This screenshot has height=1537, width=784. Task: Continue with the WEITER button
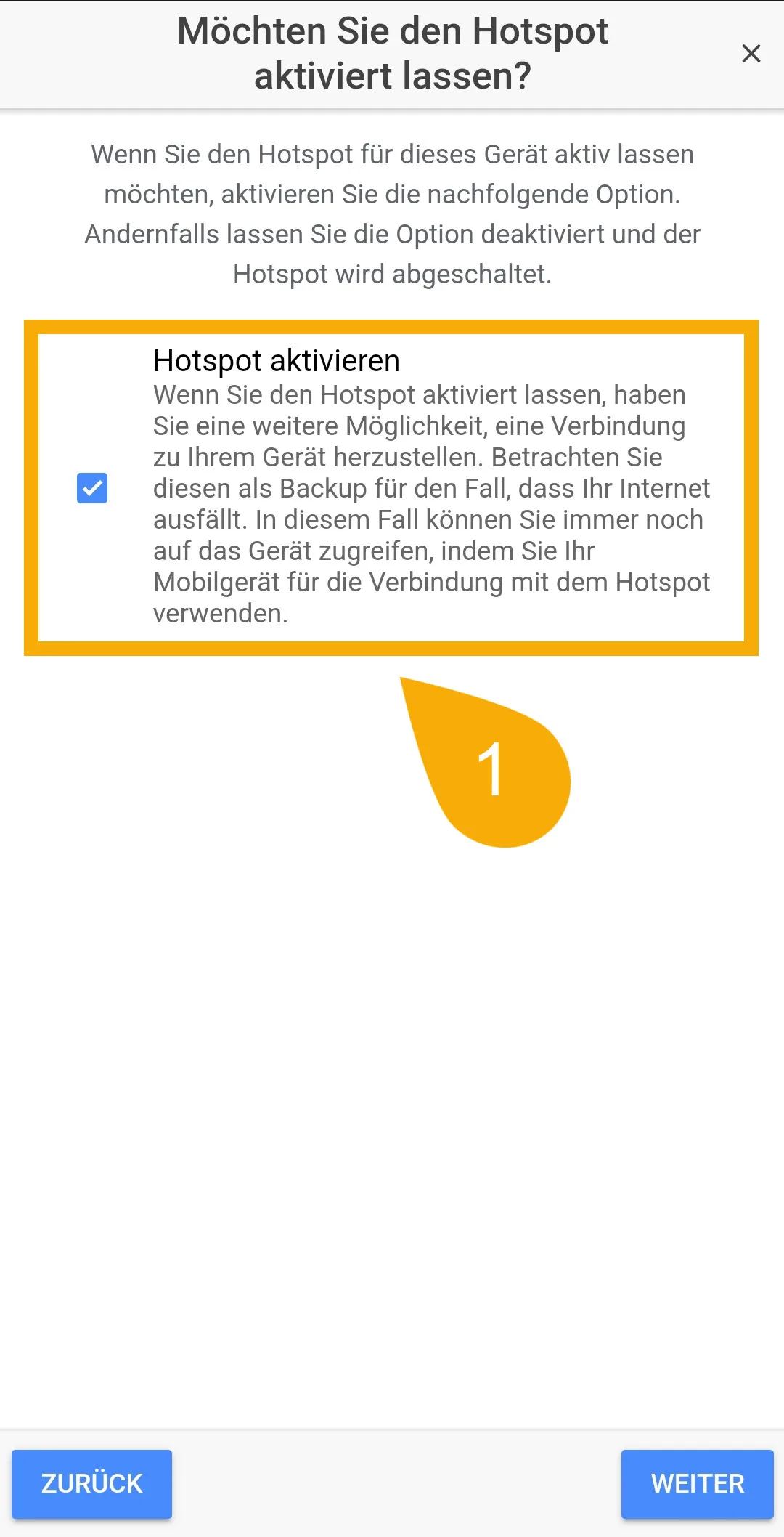698,1483
